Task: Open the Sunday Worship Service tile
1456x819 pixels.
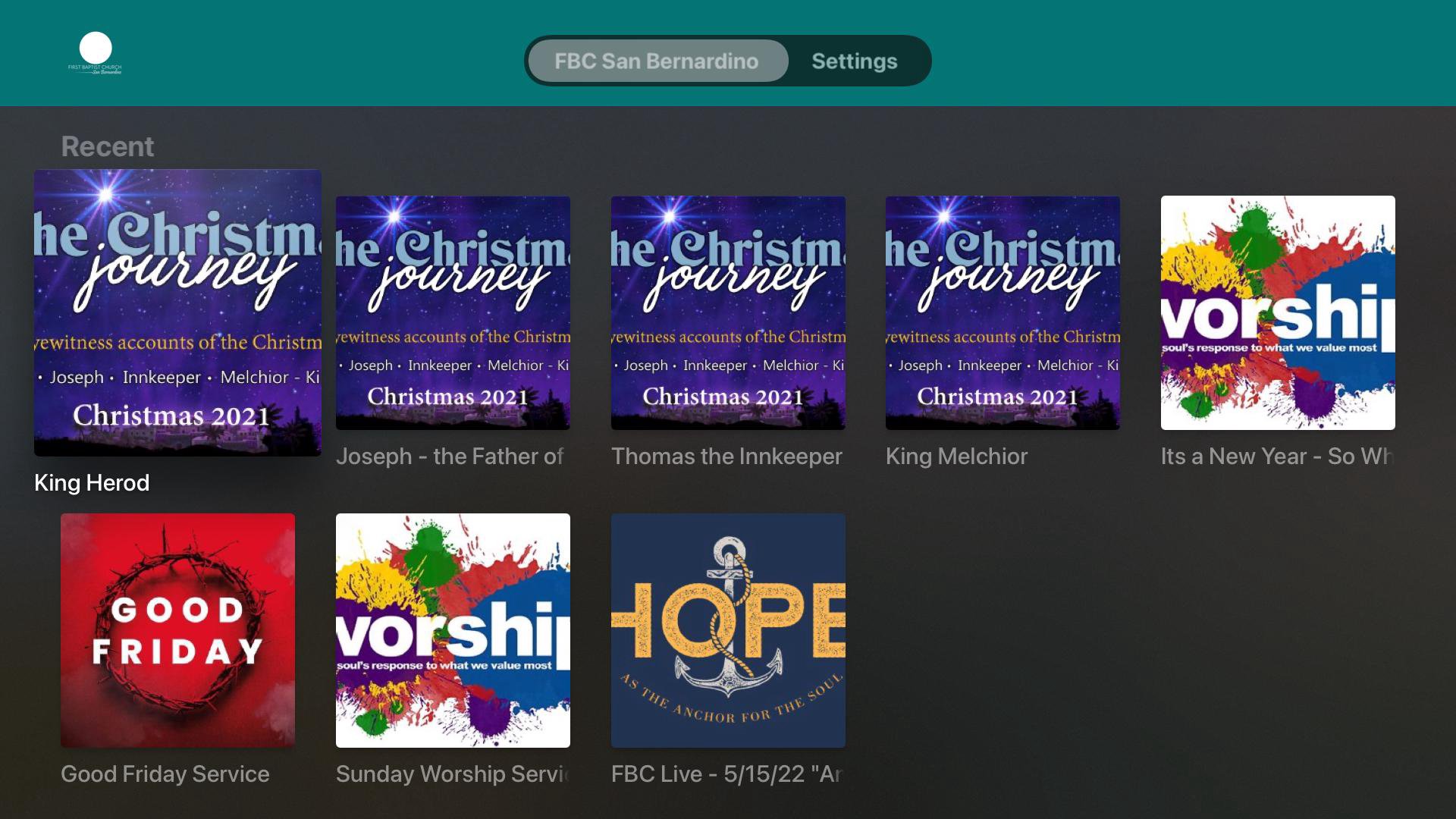Action: click(453, 630)
